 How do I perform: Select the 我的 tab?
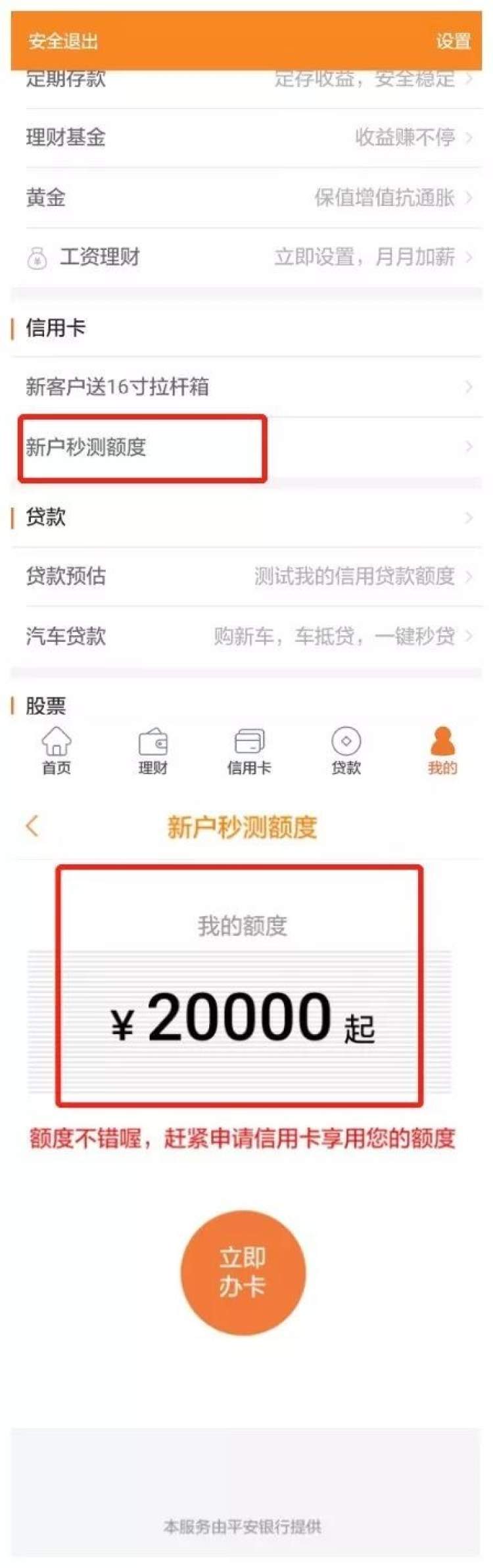click(442, 750)
